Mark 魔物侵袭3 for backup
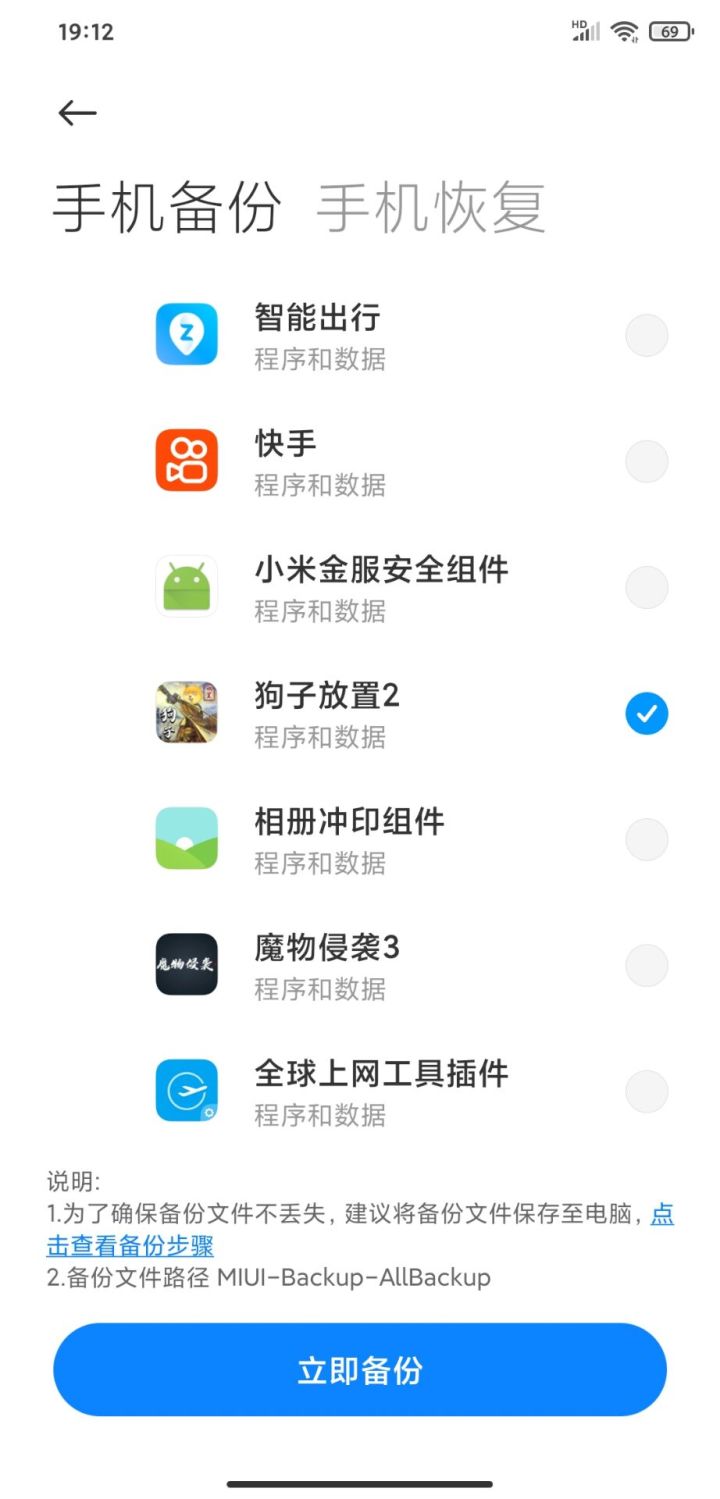Image resolution: width=720 pixels, height=1499 pixels. tap(646, 966)
